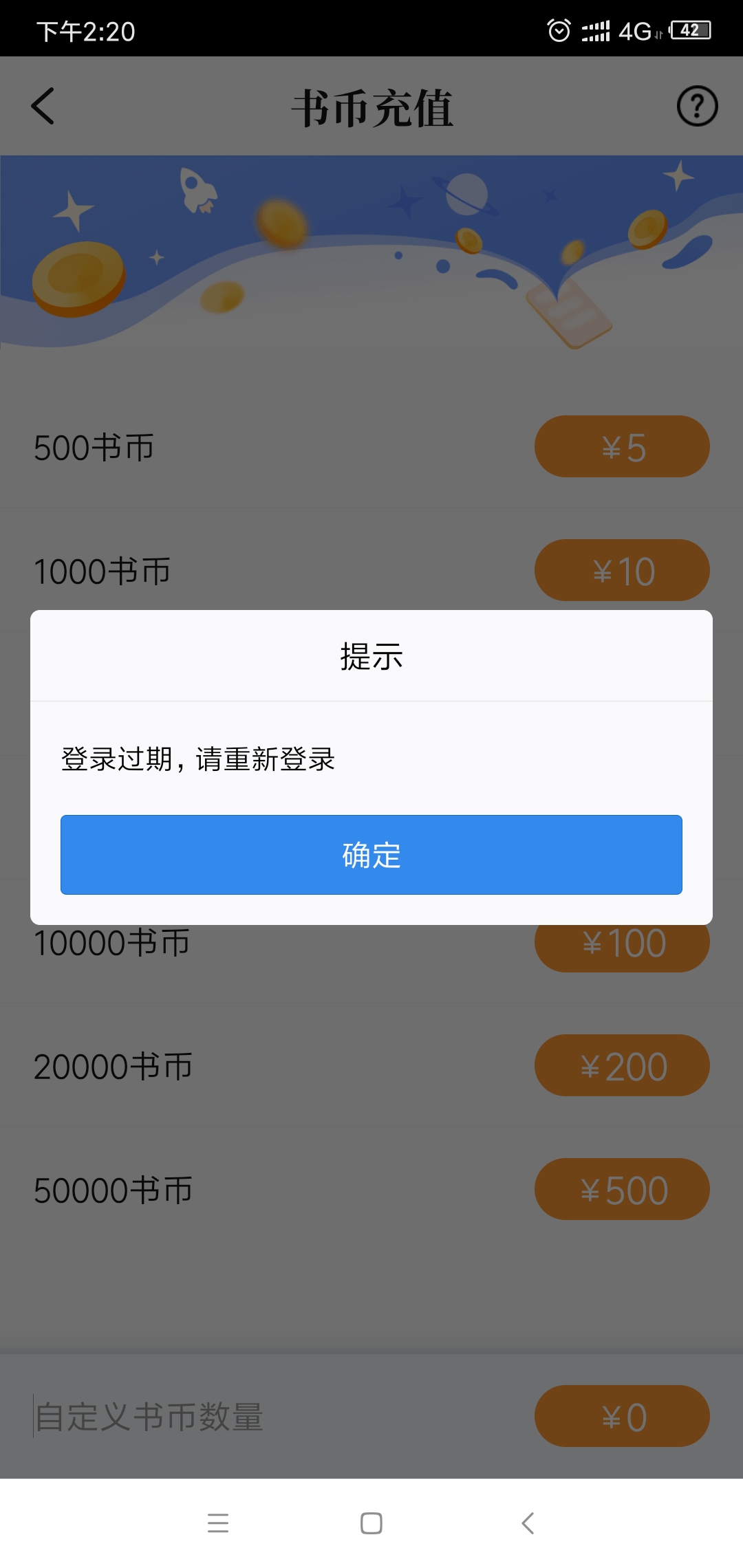Screen dimensions: 743x1568
Task: Buy 1000书币 for ¥10
Action: point(622,570)
